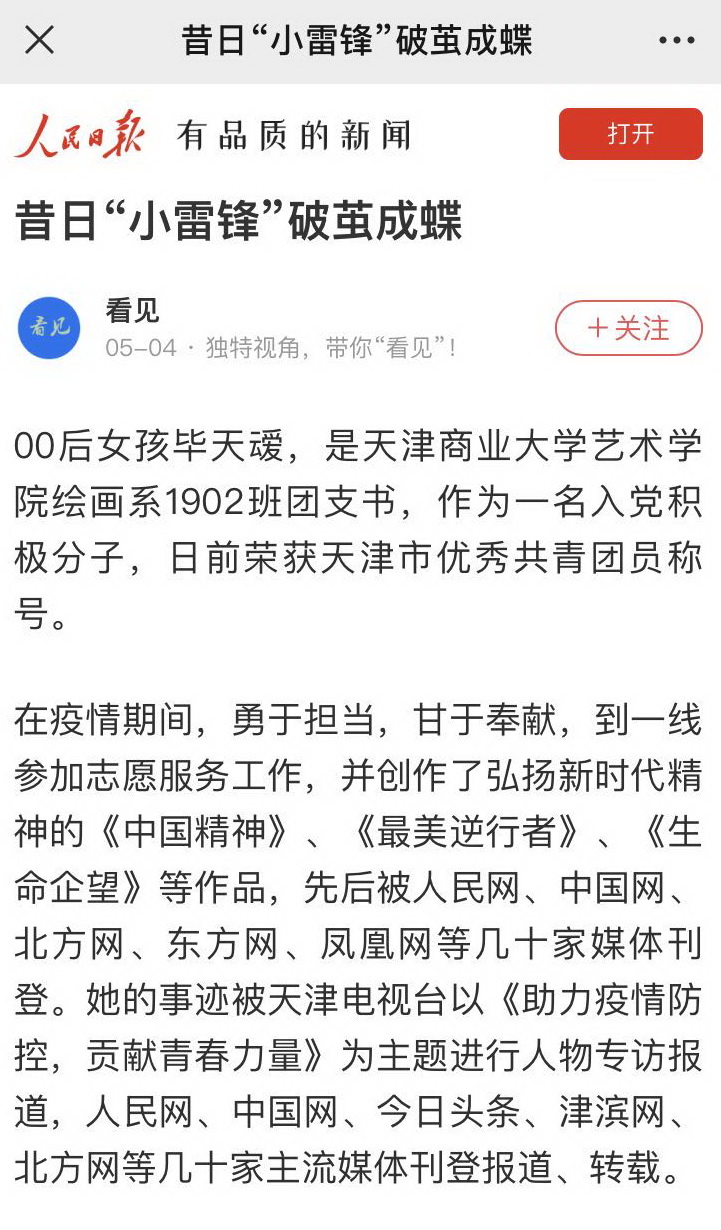This screenshot has width=721, height=1230.
Task: Open the 看见 author avatar
Action: click(x=49, y=328)
